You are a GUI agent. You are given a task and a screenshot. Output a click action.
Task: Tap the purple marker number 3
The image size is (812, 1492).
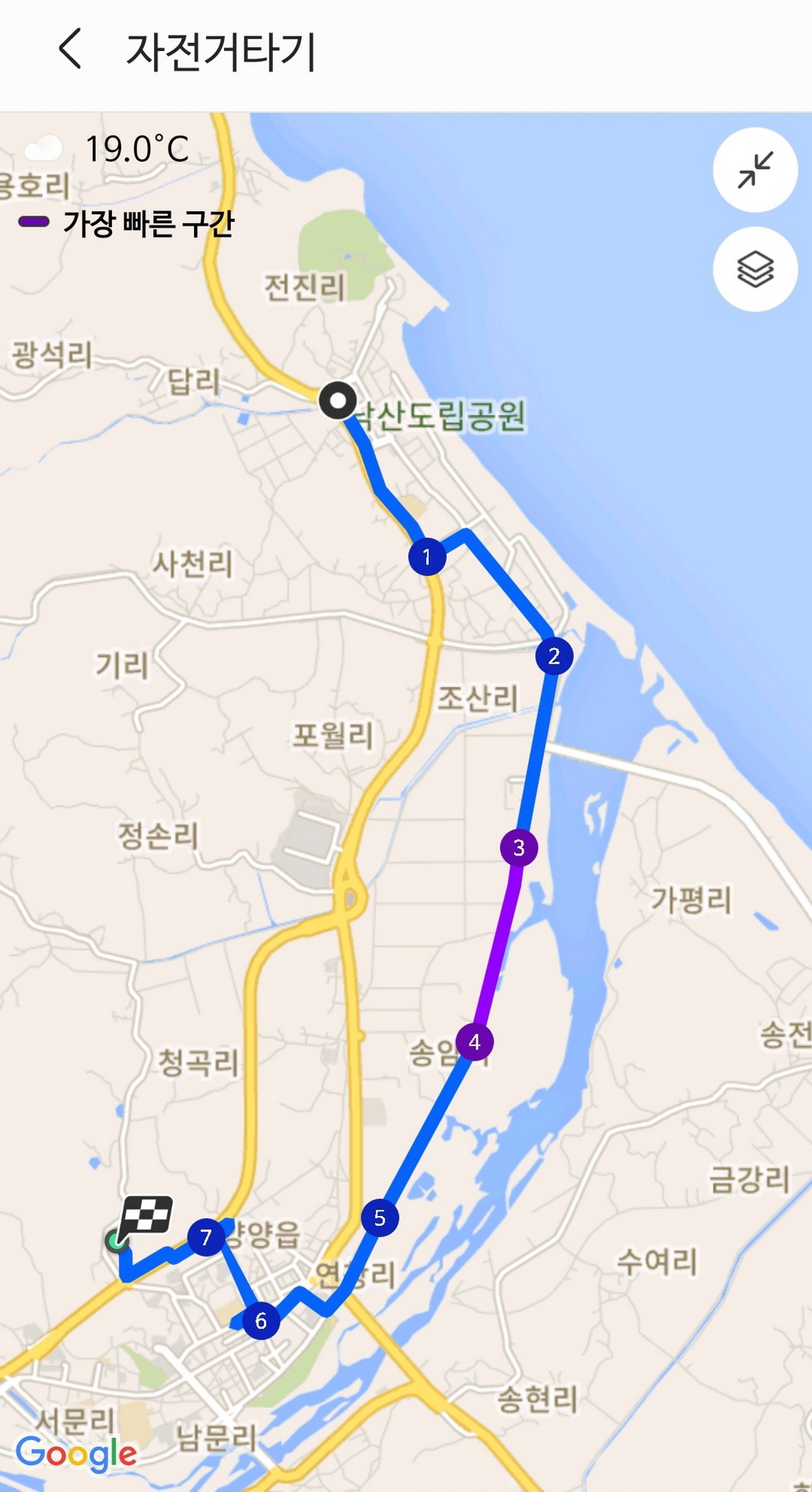point(519,848)
